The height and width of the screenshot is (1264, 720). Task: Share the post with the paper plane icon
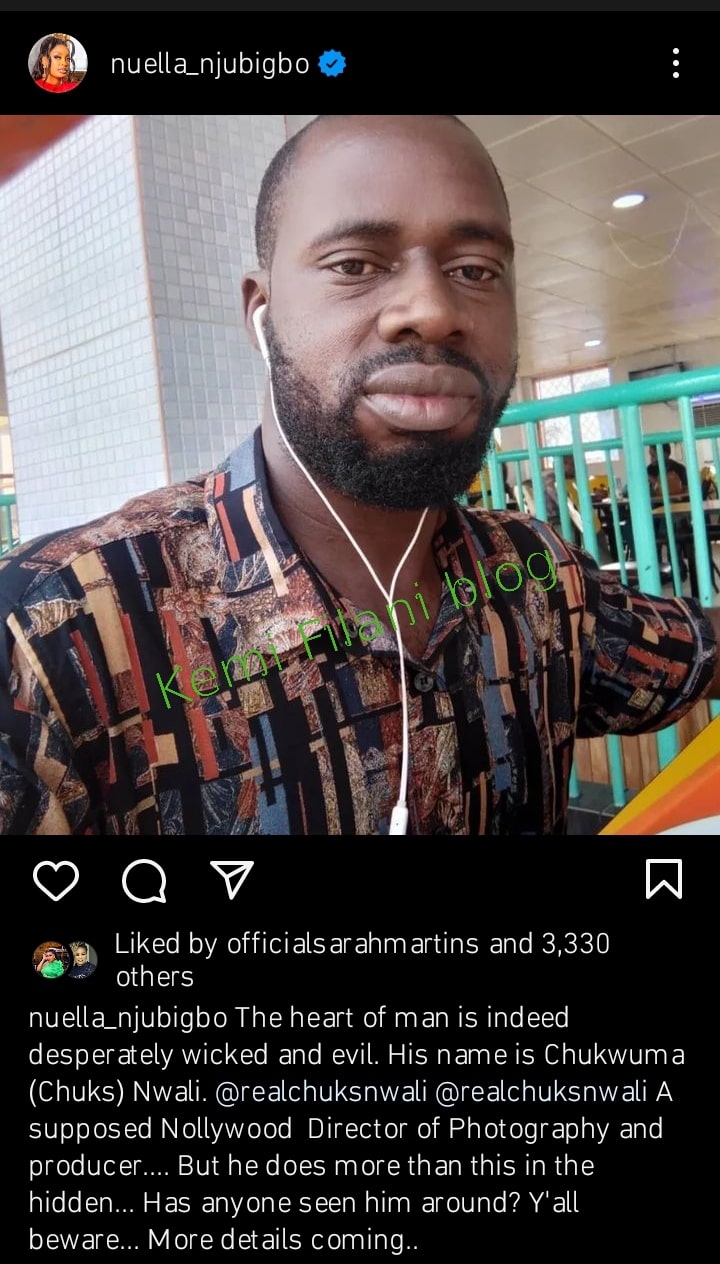click(x=232, y=880)
